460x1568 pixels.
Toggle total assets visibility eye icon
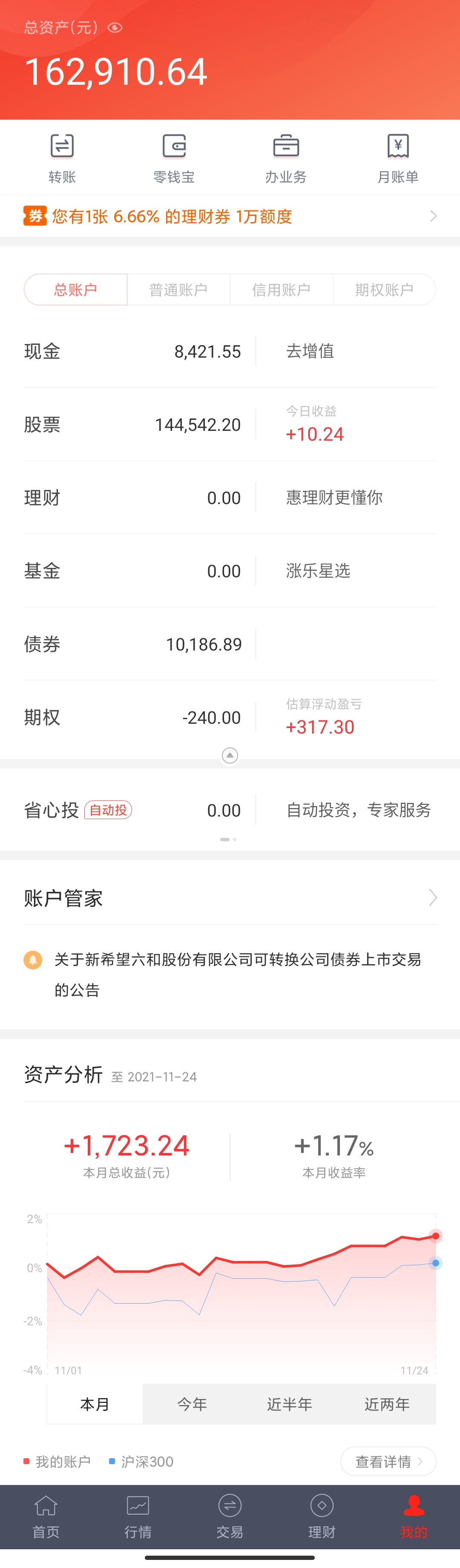coord(115,27)
